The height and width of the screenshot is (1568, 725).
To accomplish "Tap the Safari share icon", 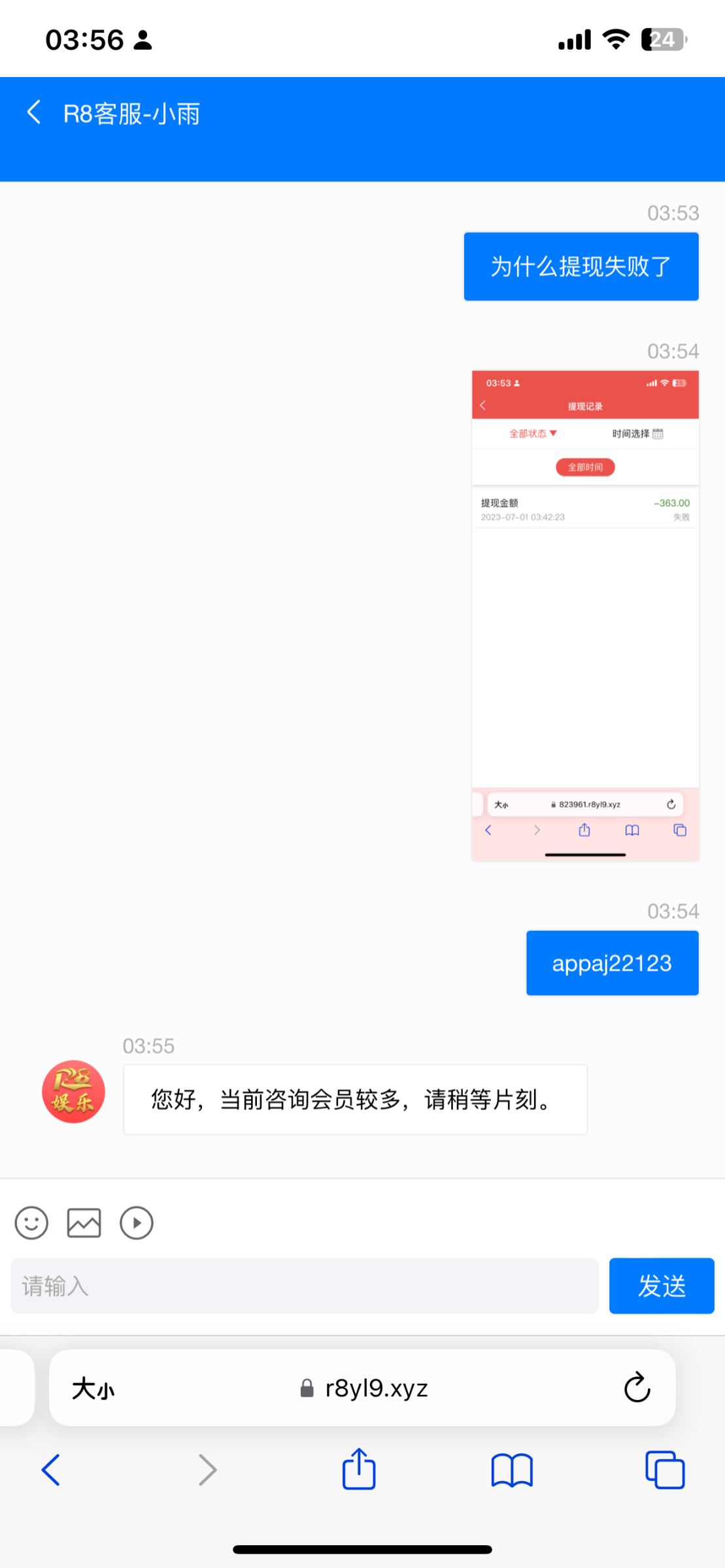I will click(358, 1470).
